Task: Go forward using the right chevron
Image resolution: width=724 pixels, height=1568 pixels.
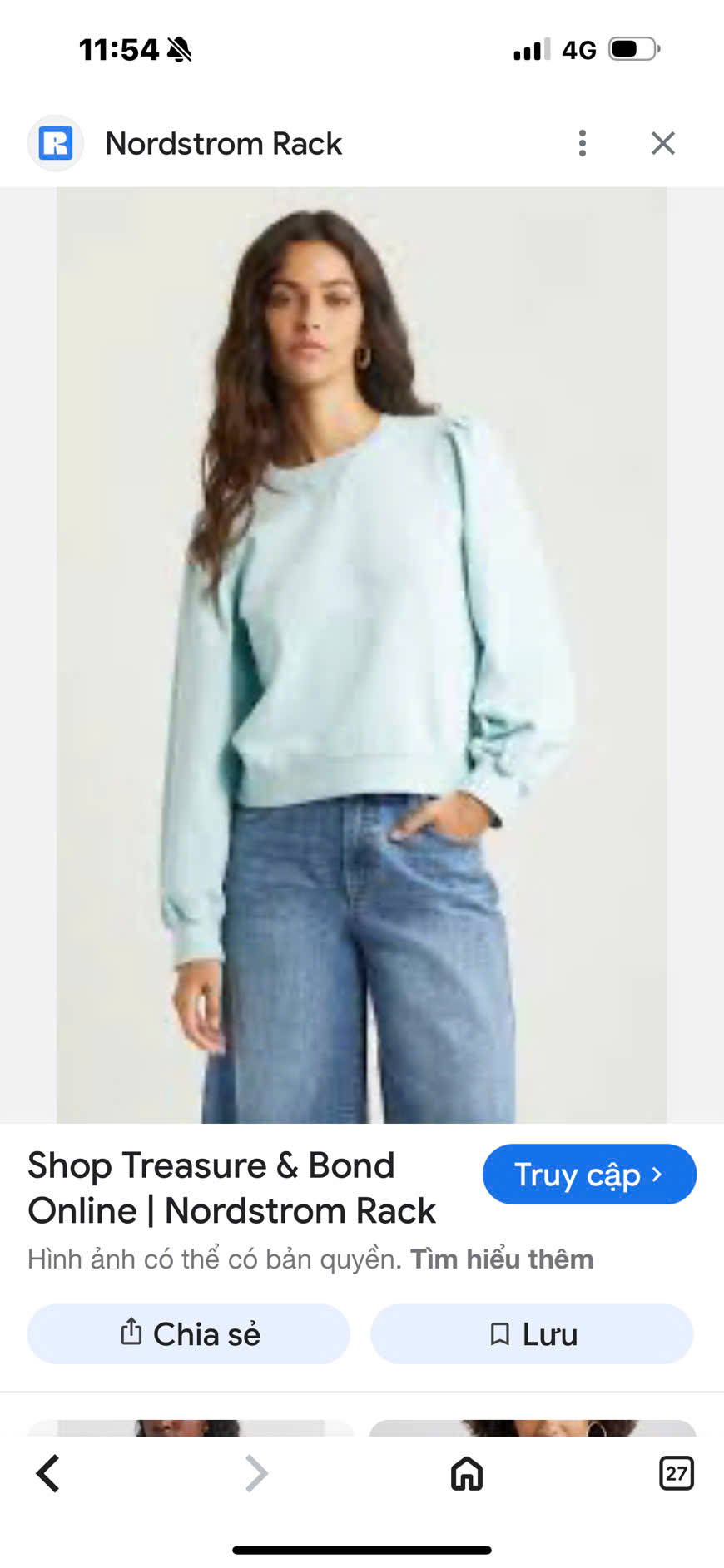Action: tap(256, 1473)
